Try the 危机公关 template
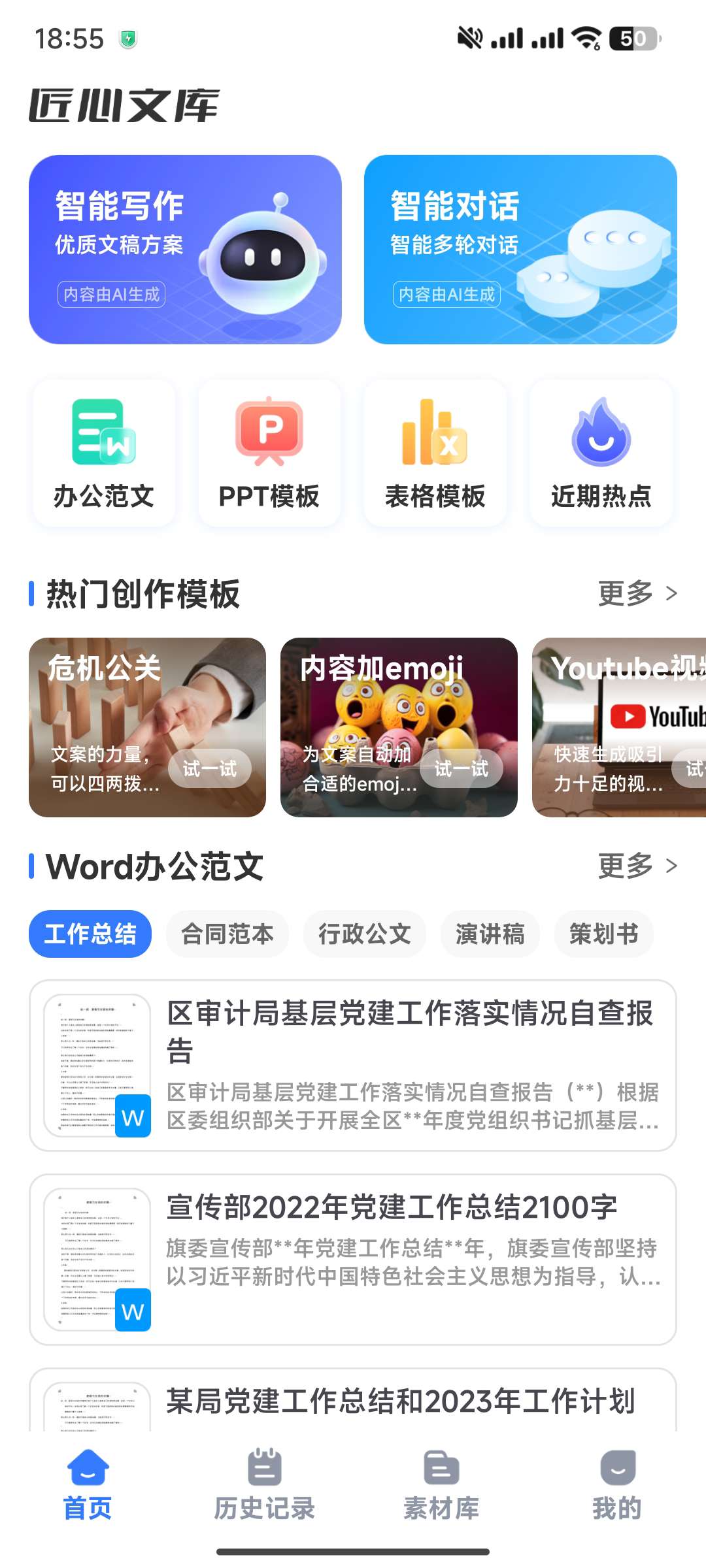The width and height of the screenshot is (706, 1568). pyautogui.click(x=209, y=768)
